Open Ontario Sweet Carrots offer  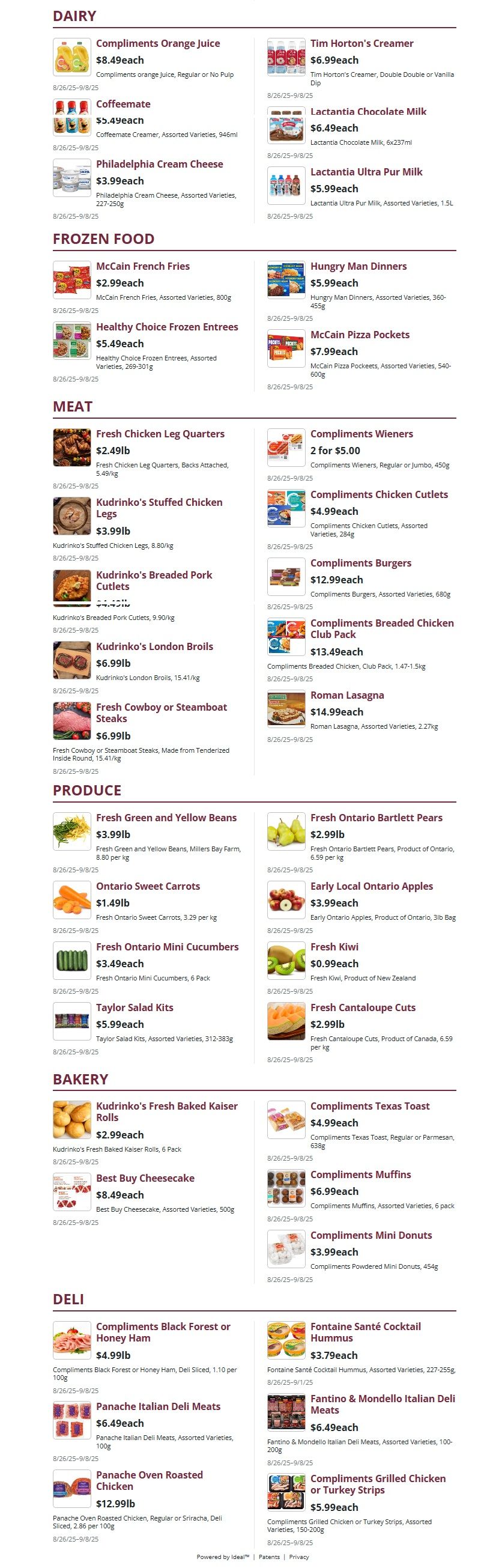point(148,886)
